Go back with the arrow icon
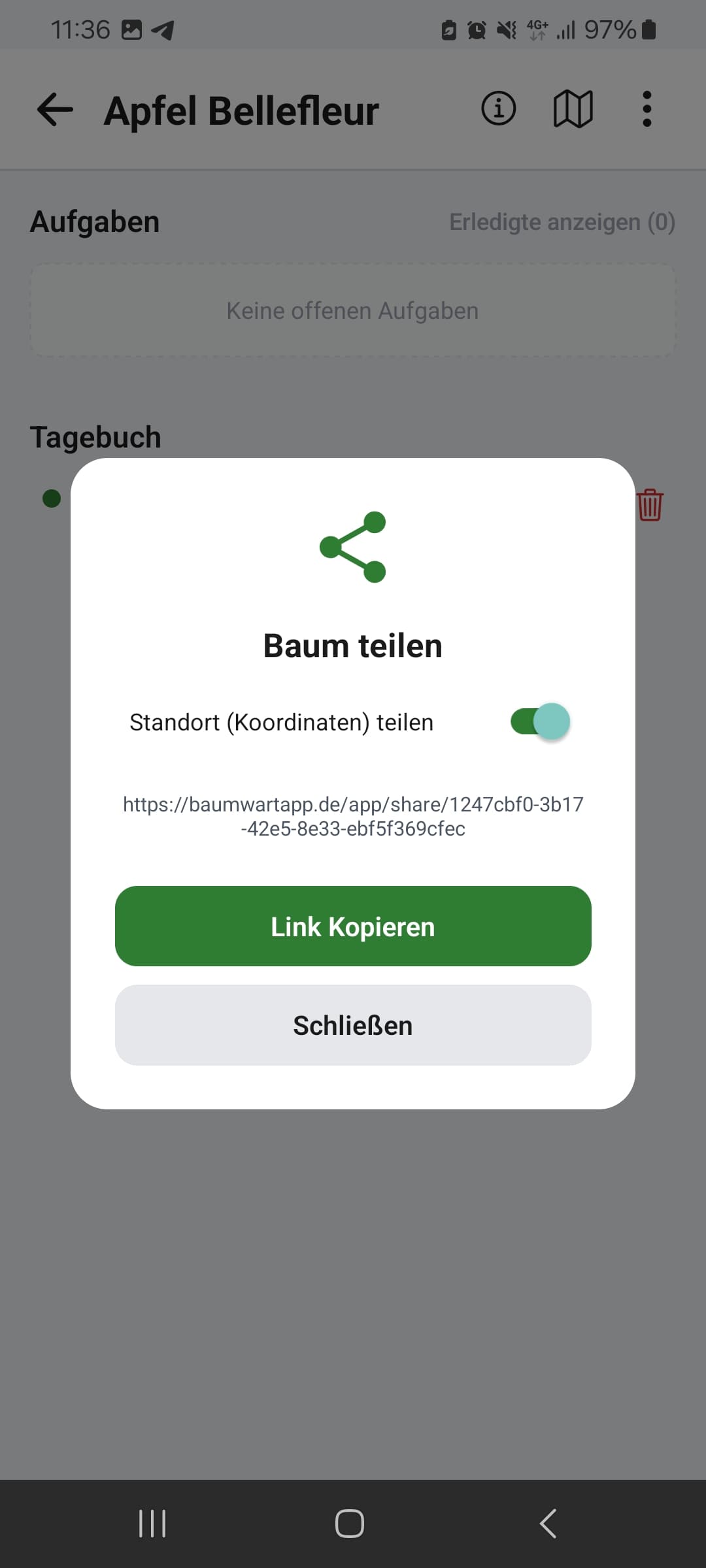Viewport: 706px width, 1568px height. pos(55,109)
